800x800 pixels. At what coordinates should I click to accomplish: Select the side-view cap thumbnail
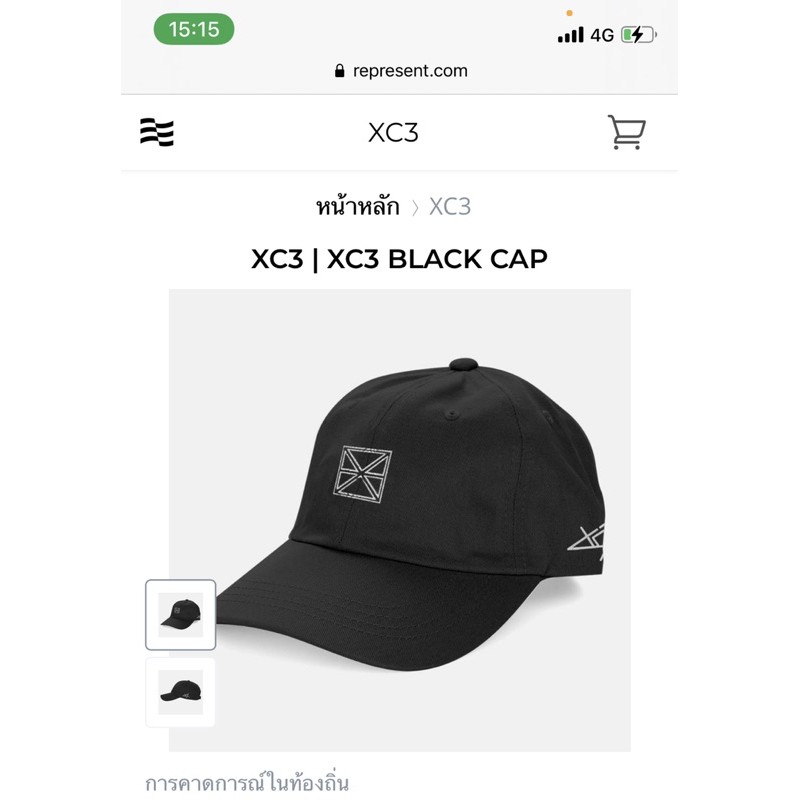(x=181, y=692)
